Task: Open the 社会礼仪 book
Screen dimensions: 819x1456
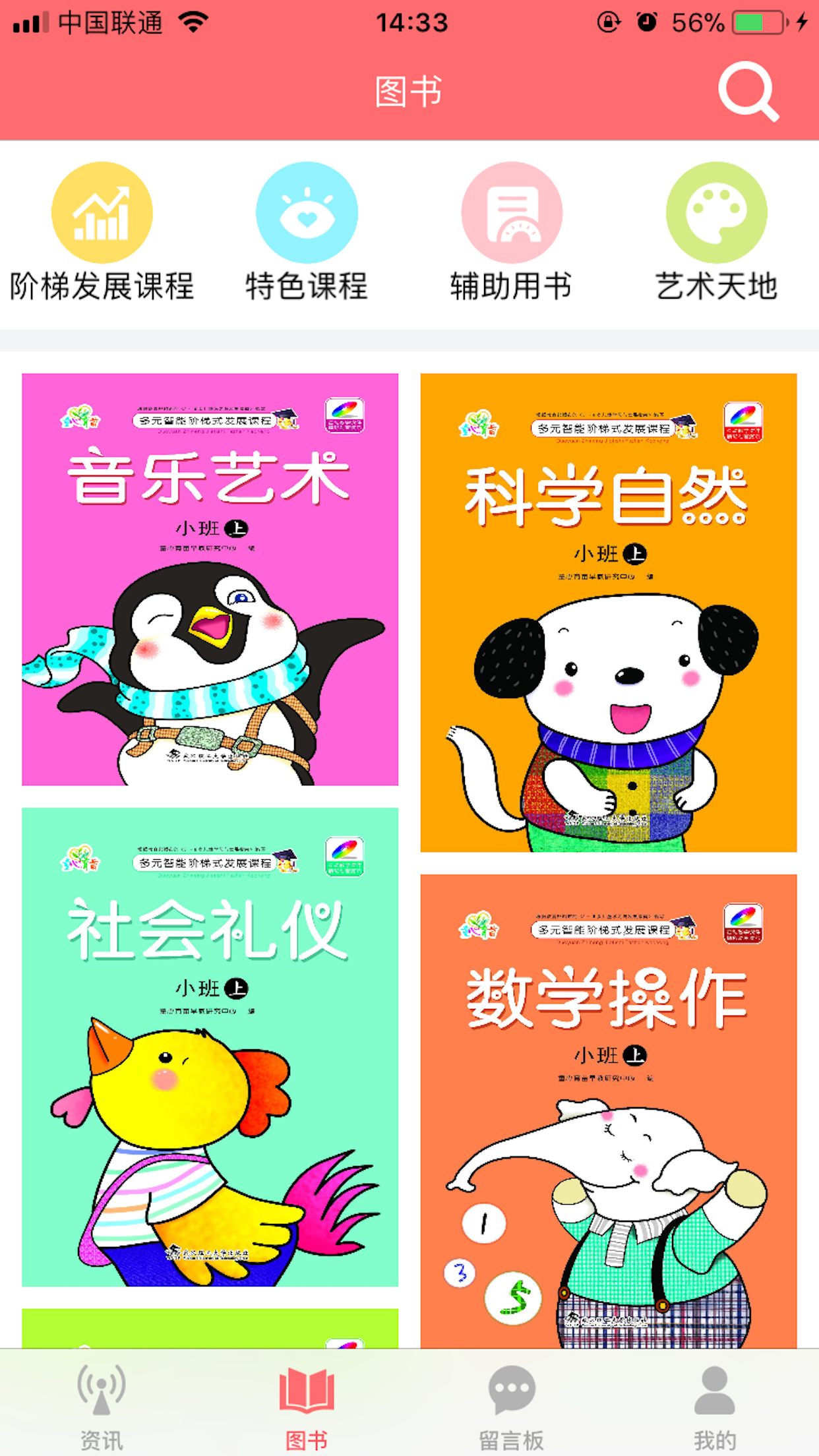Action: click(210, 1046)
